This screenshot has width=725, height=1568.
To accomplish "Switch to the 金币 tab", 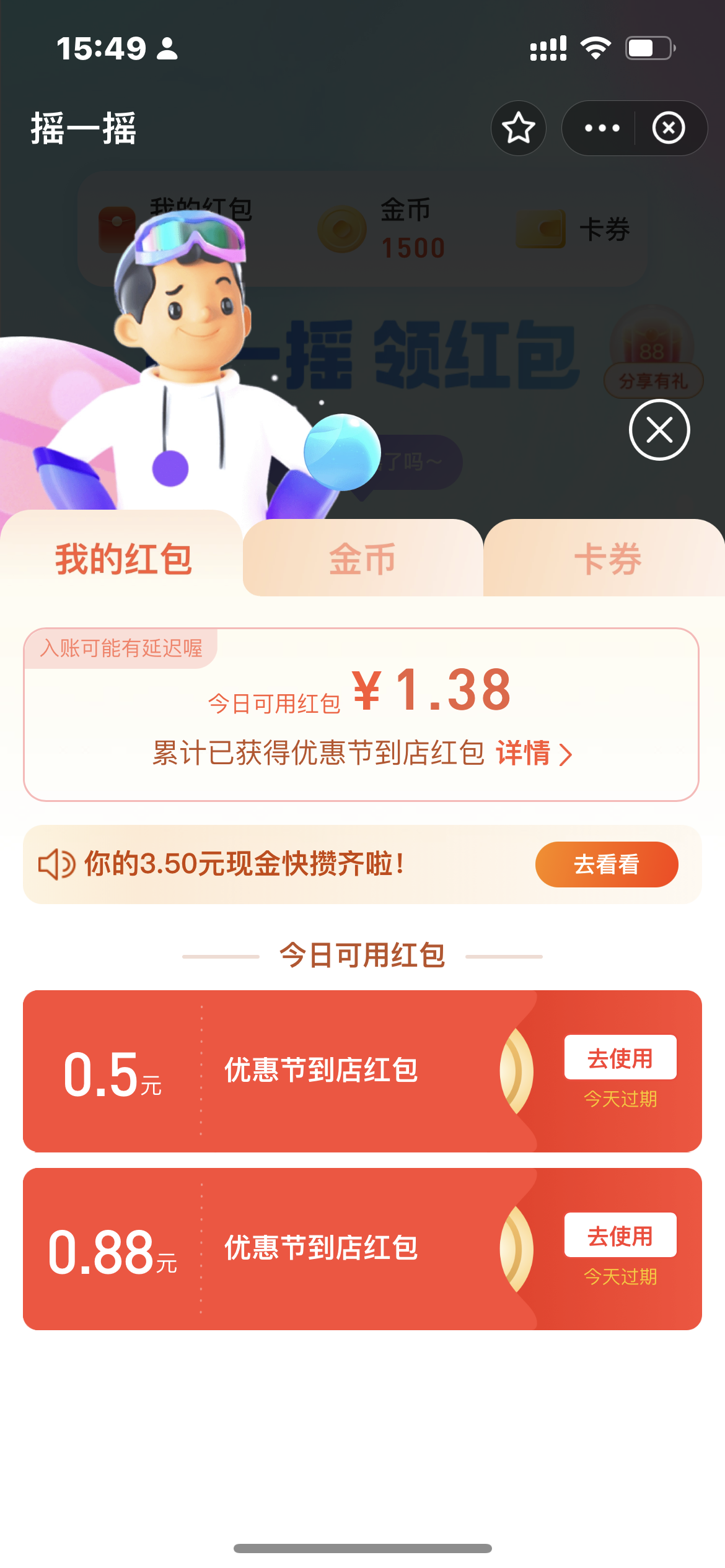I will tap(362, 559).
